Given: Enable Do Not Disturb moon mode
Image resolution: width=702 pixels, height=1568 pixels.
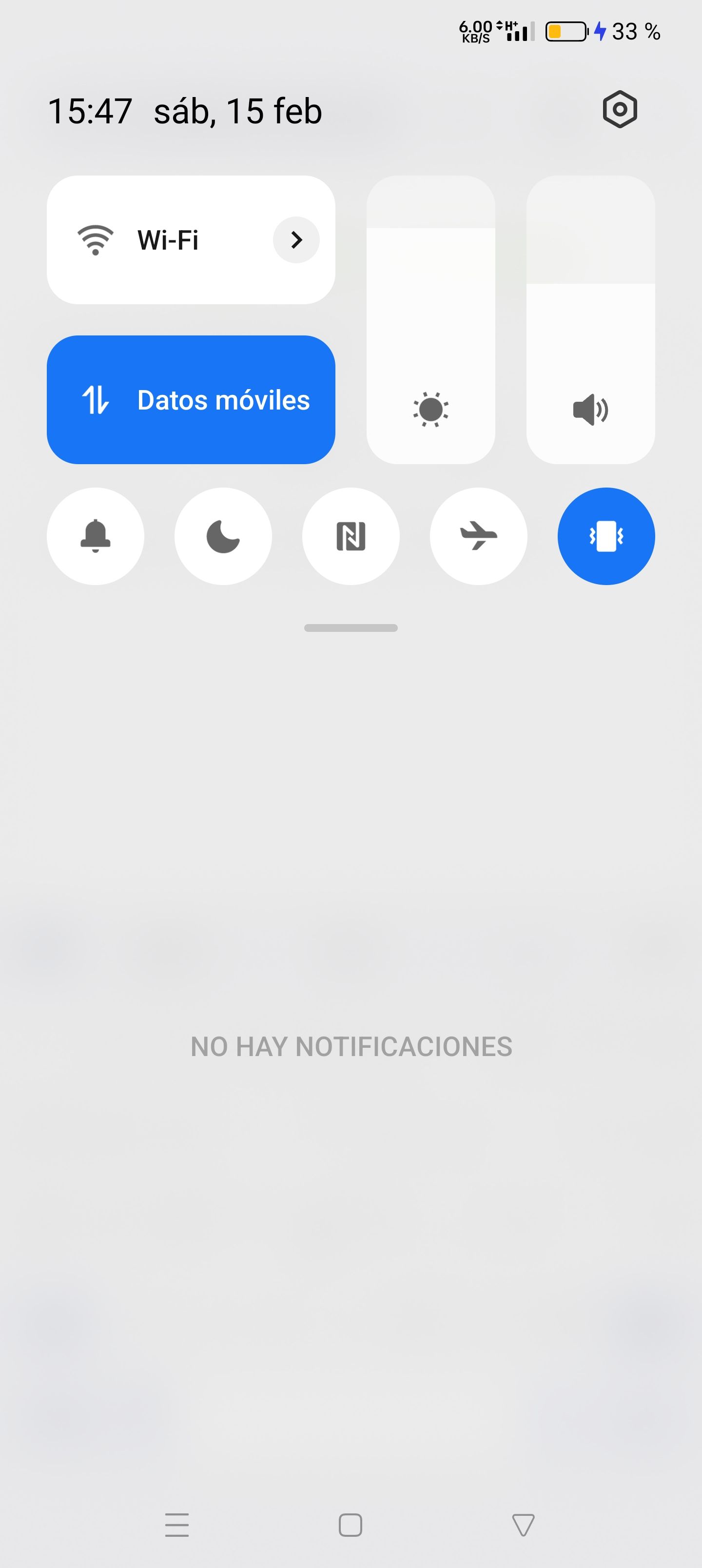Looking at the screenshot, I should 223,536.
